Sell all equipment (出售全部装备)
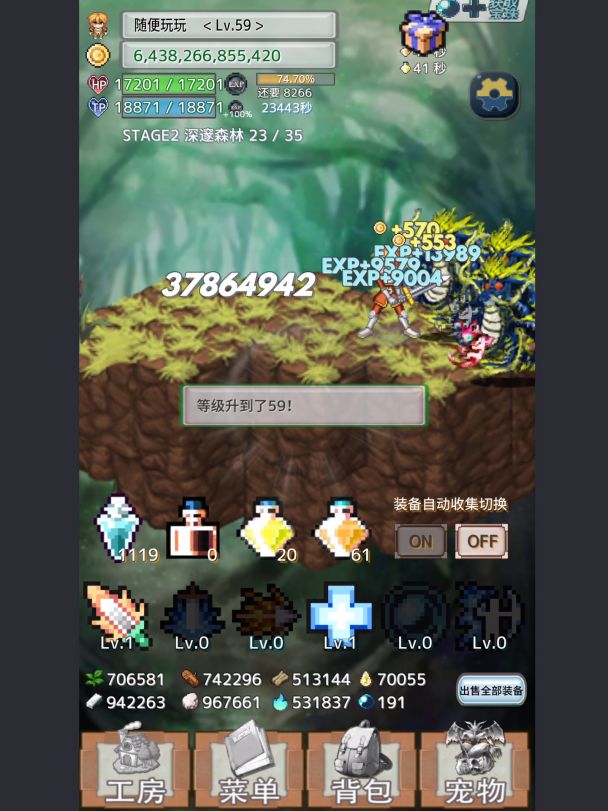The width and height of the screenshot is (608, 811). click(491, 690)
